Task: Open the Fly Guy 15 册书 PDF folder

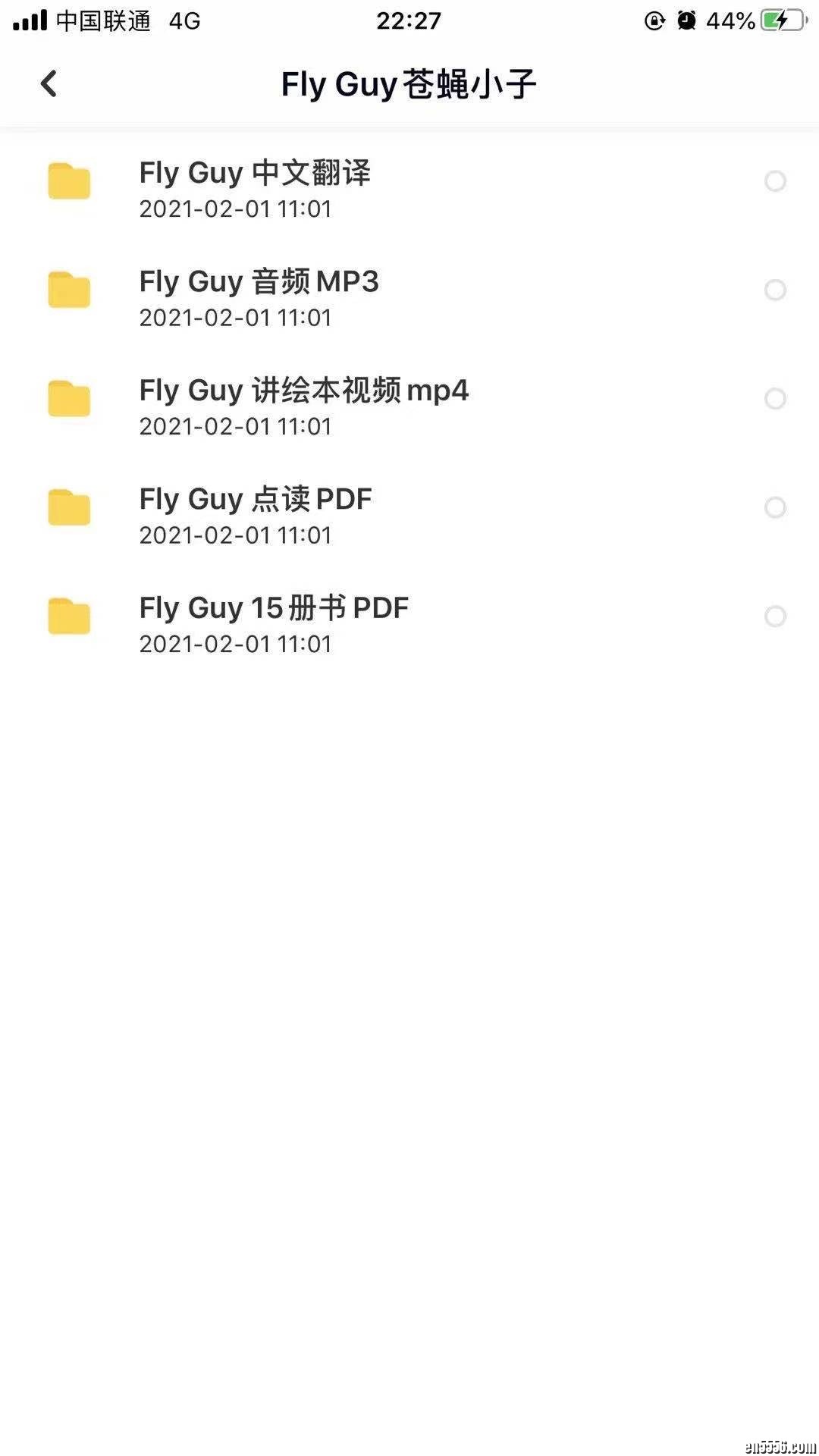Action: [274, 608]
